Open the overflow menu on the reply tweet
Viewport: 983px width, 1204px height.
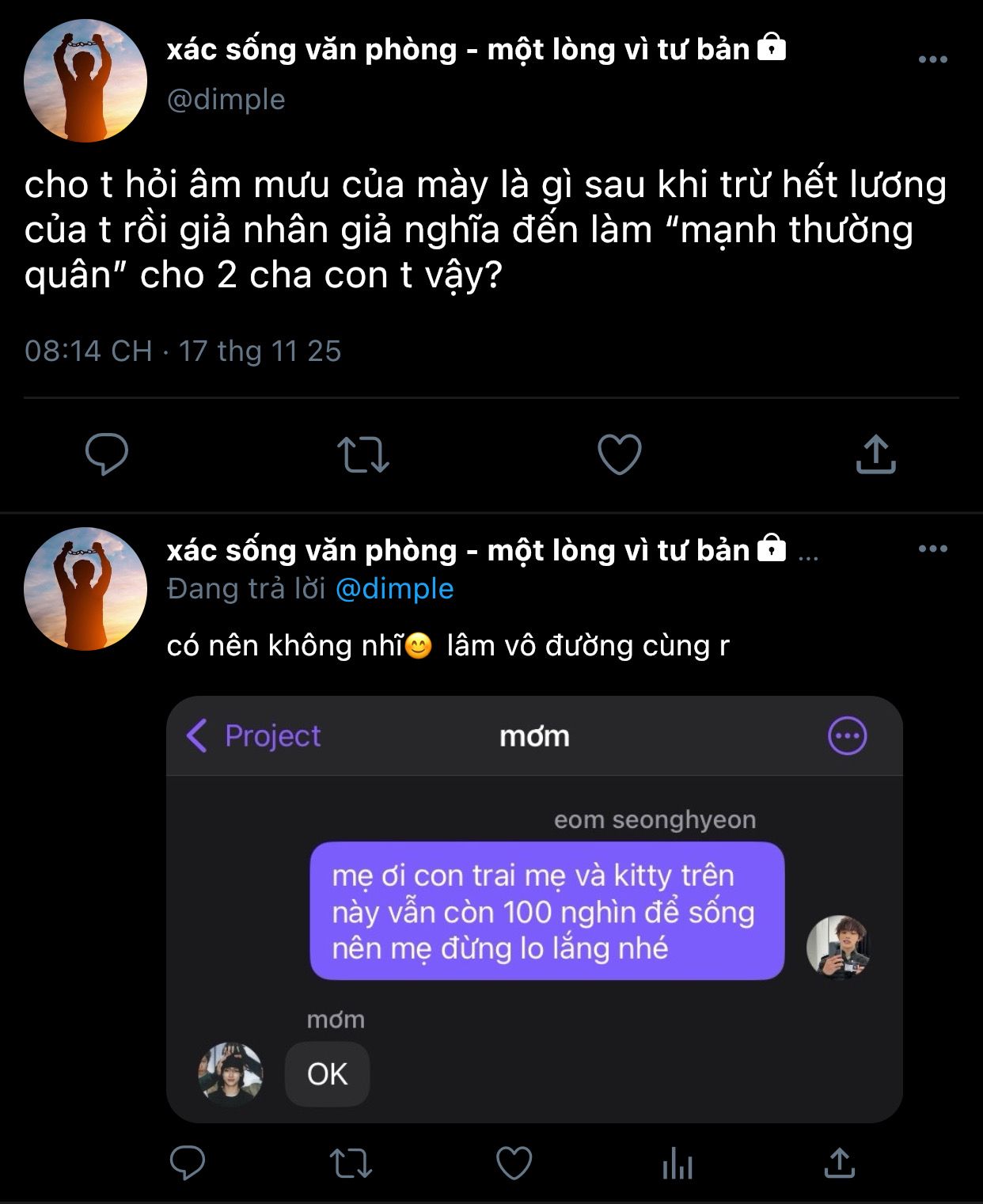point(932,549)
